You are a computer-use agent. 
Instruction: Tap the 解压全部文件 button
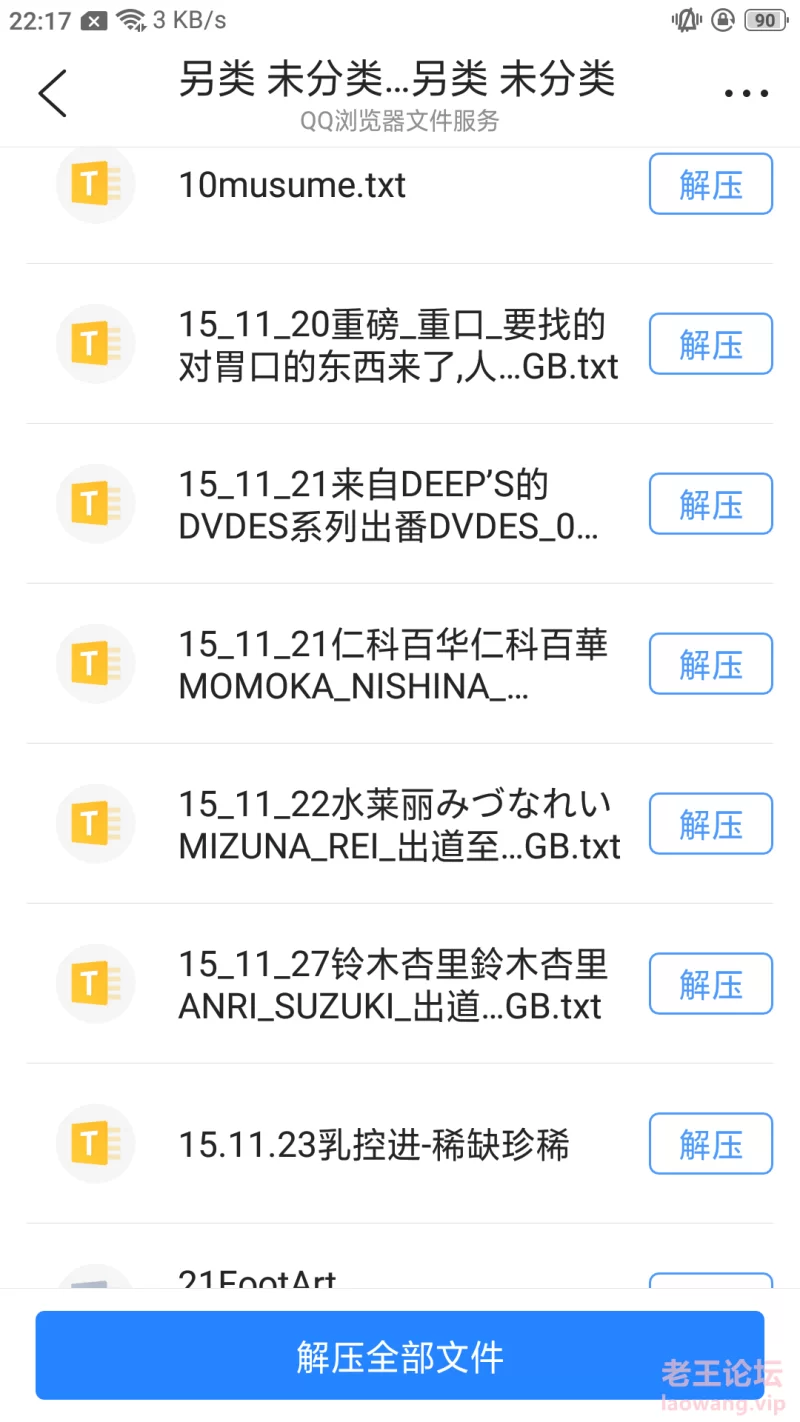[x=400, y=1356]
